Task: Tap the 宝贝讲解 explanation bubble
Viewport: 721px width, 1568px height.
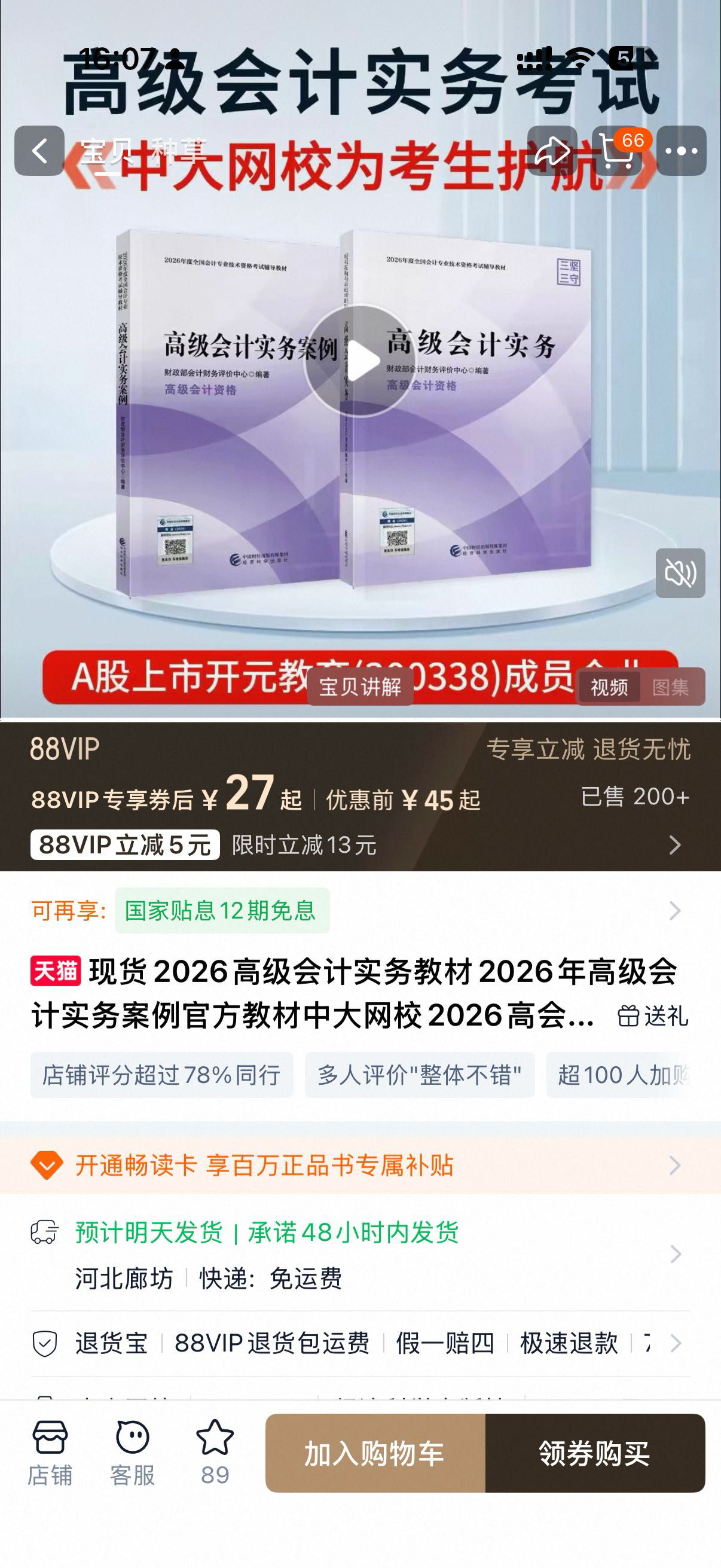Action: click(x=360, y=686)
